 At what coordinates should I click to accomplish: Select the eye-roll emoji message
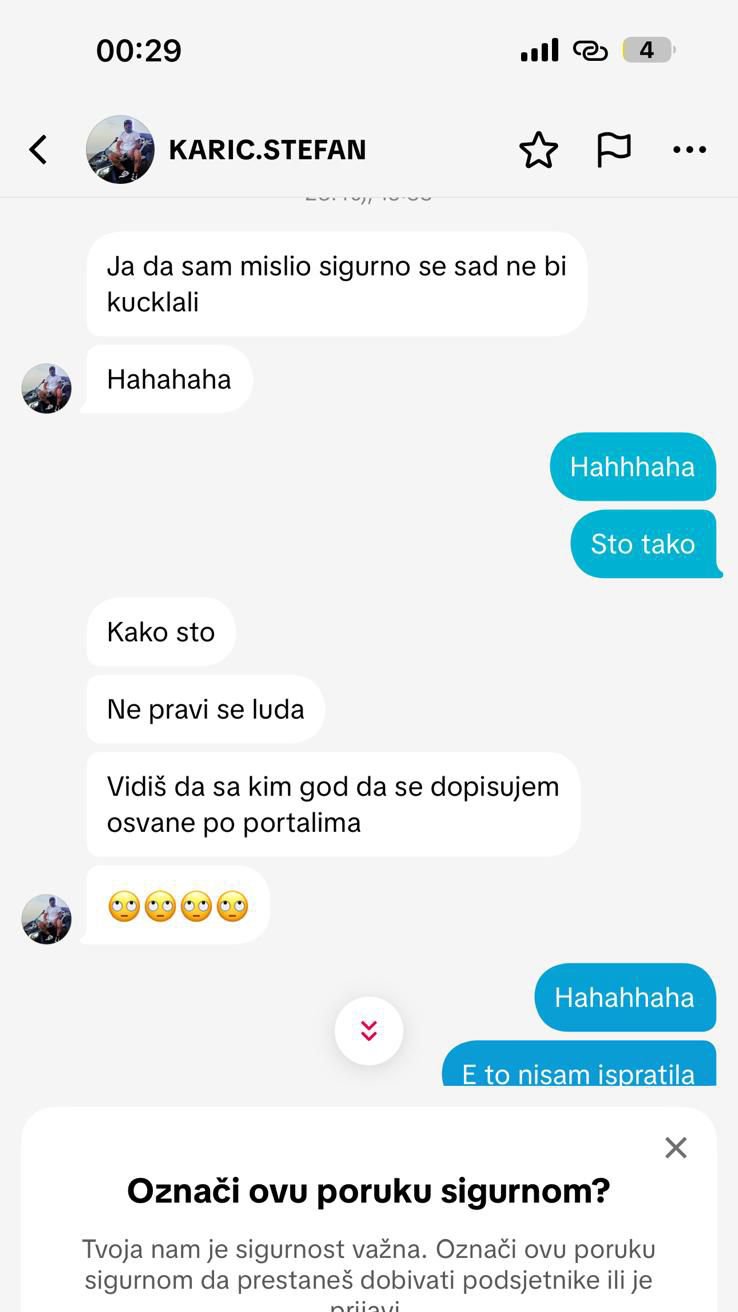pyautogui.click(x=176, y=903)
